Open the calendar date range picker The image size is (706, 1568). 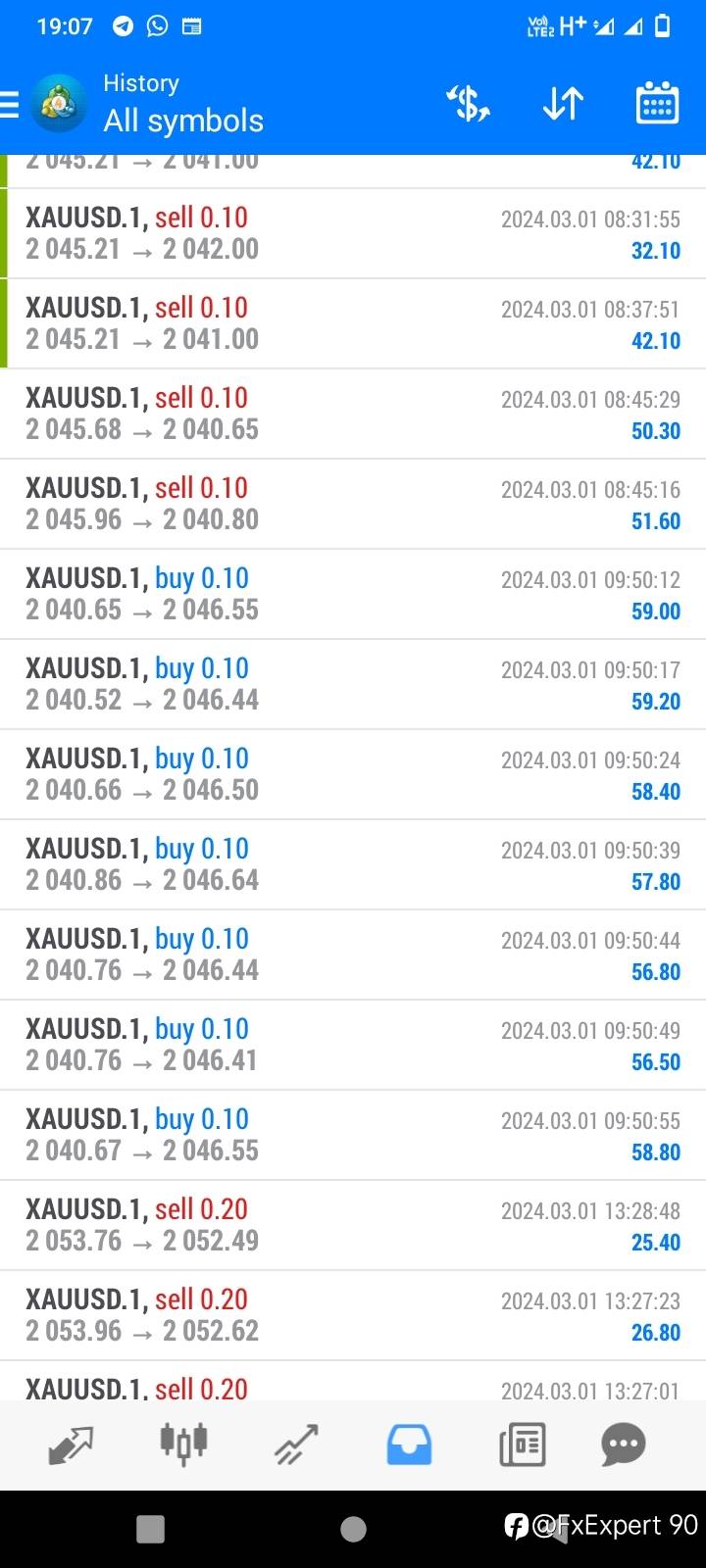coord(657,103)
